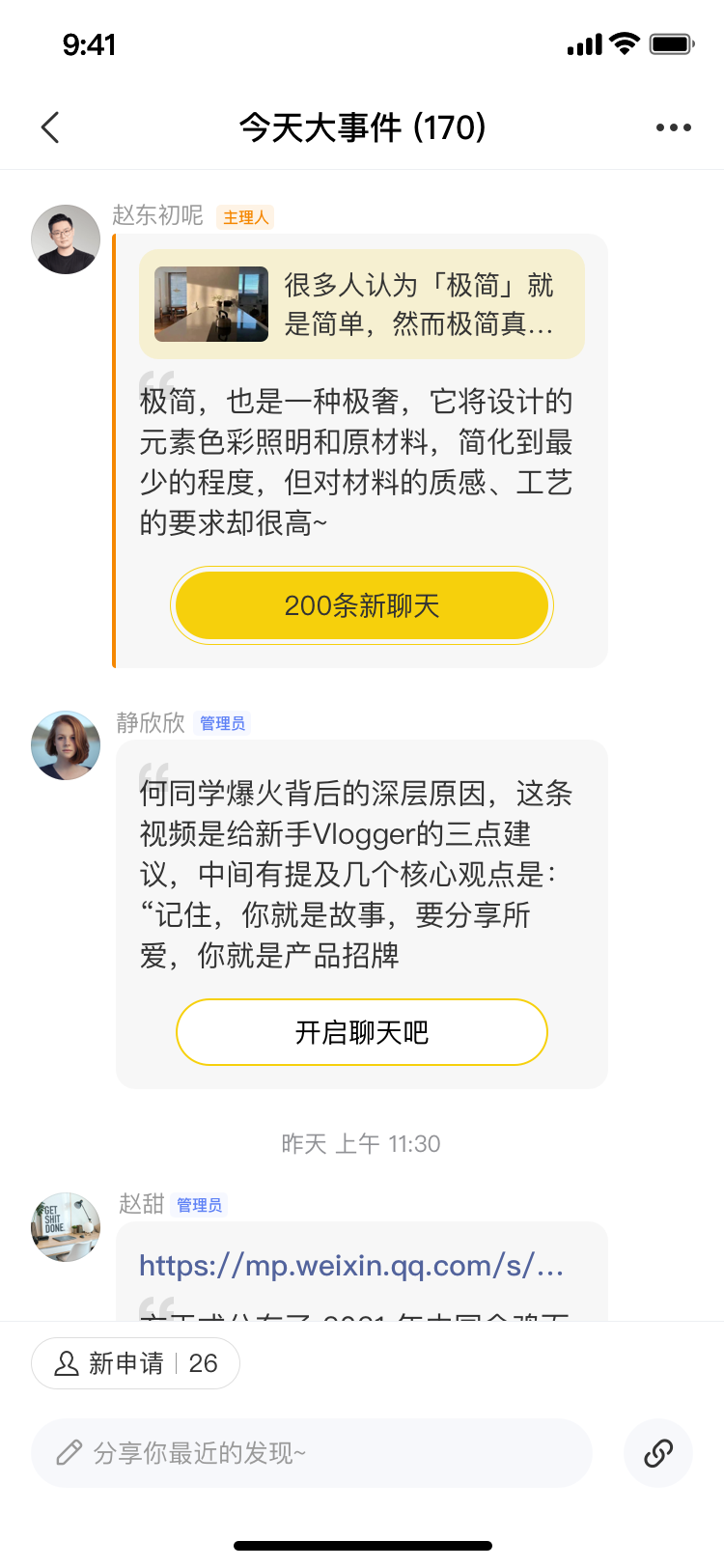Open the three-dot more options menu

point(673,127)
